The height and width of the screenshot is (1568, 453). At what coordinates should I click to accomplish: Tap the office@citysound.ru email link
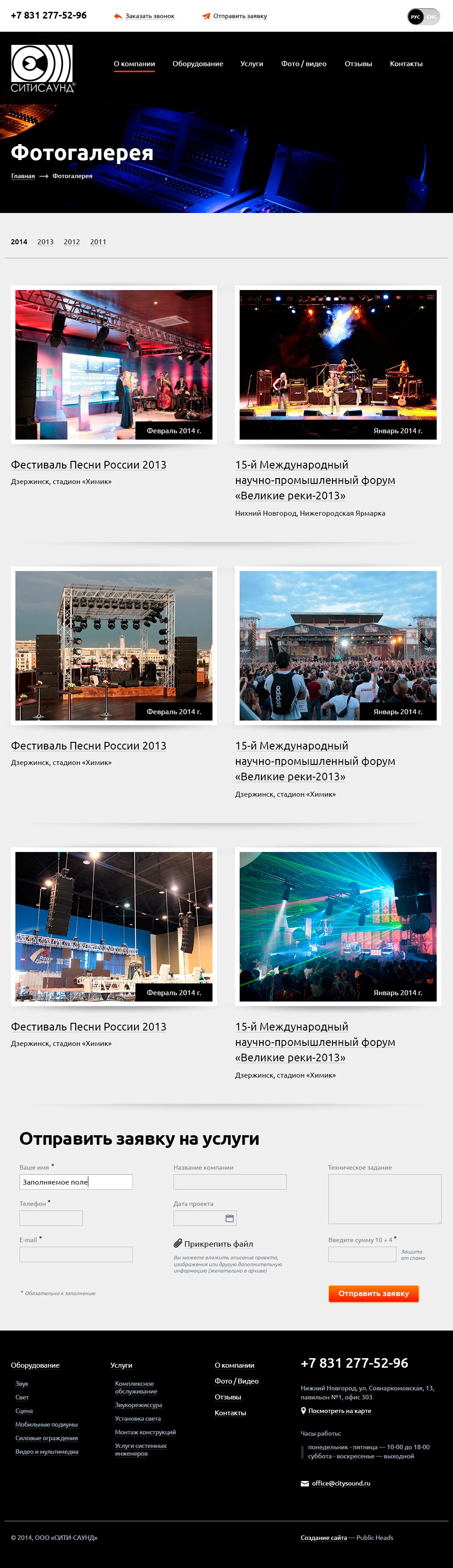(341, 1483)
